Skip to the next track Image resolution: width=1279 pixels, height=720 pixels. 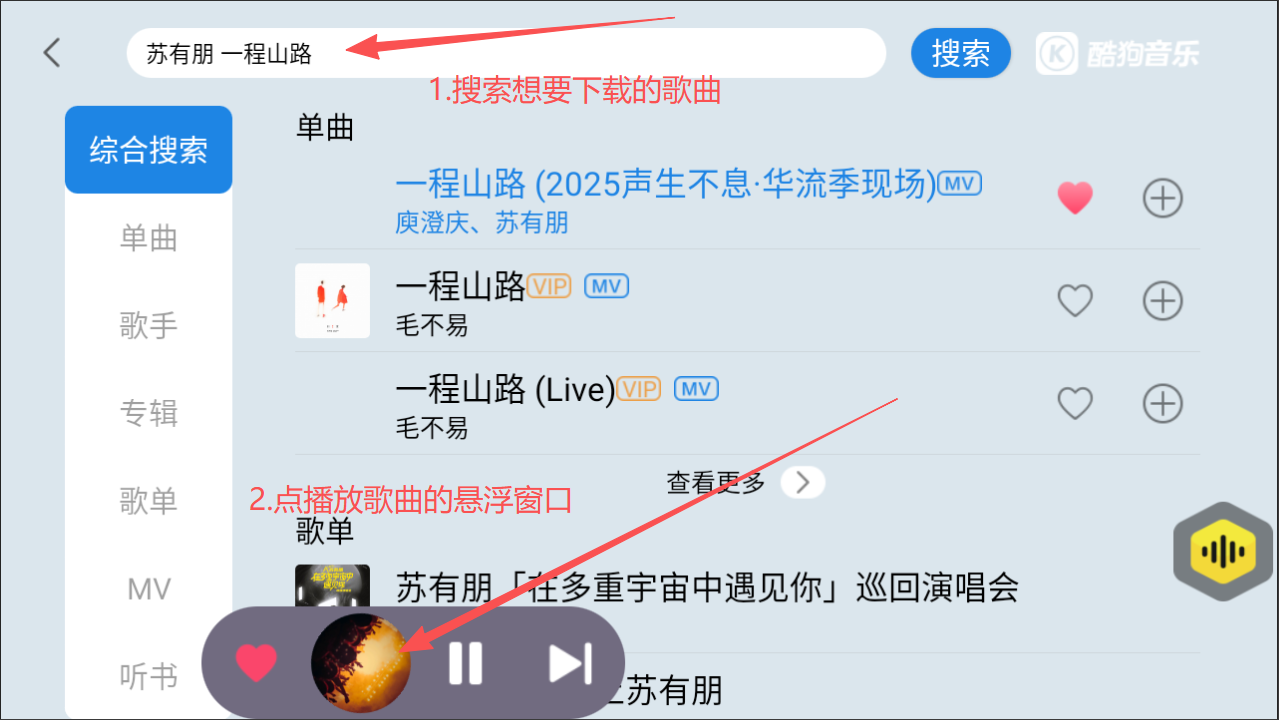click(x=571, y=663)
